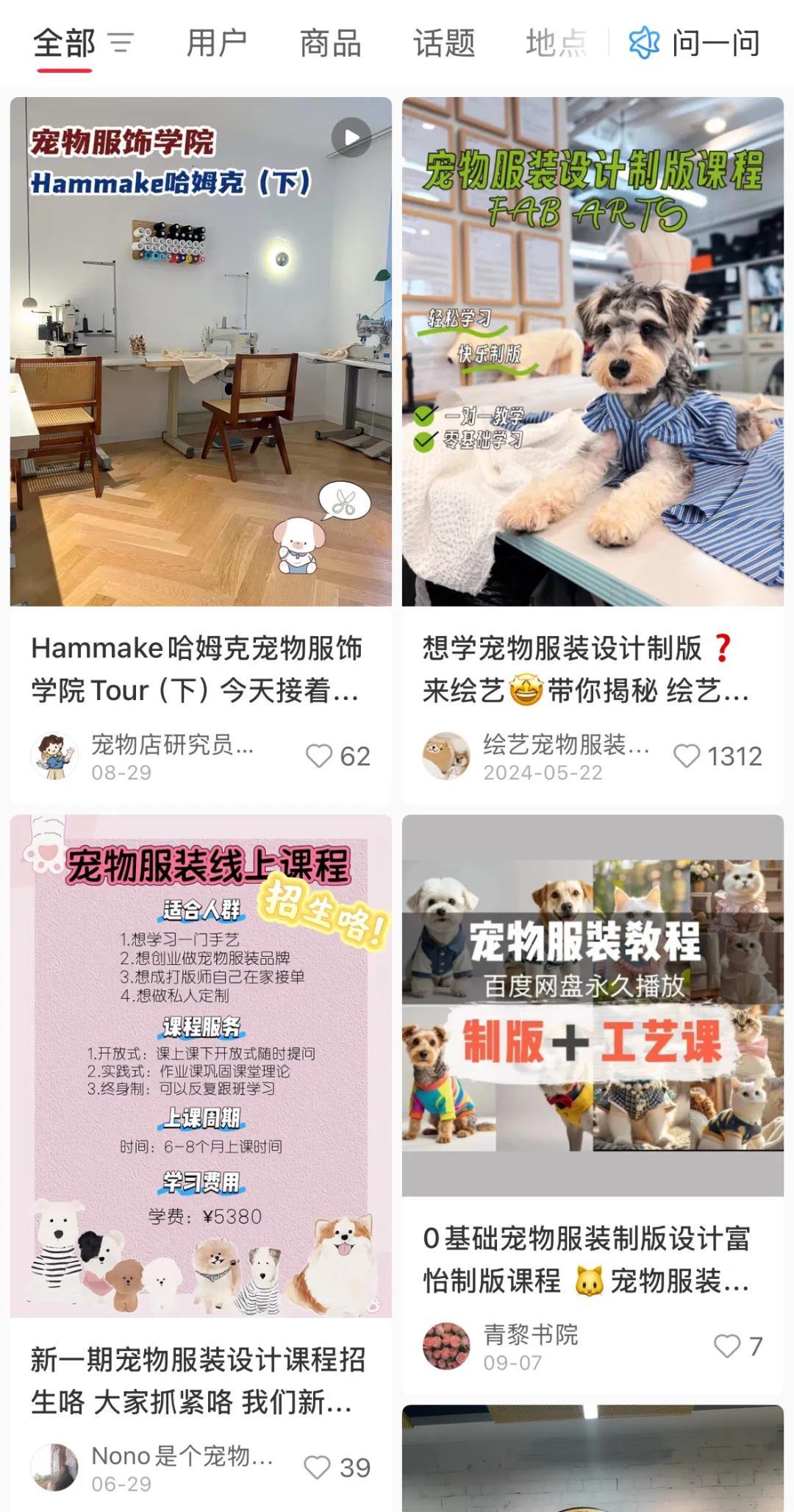The height and width of the screenshot is (1512, 794).
Task: Switch to the 用户 tab
Action: pos(216,43)
